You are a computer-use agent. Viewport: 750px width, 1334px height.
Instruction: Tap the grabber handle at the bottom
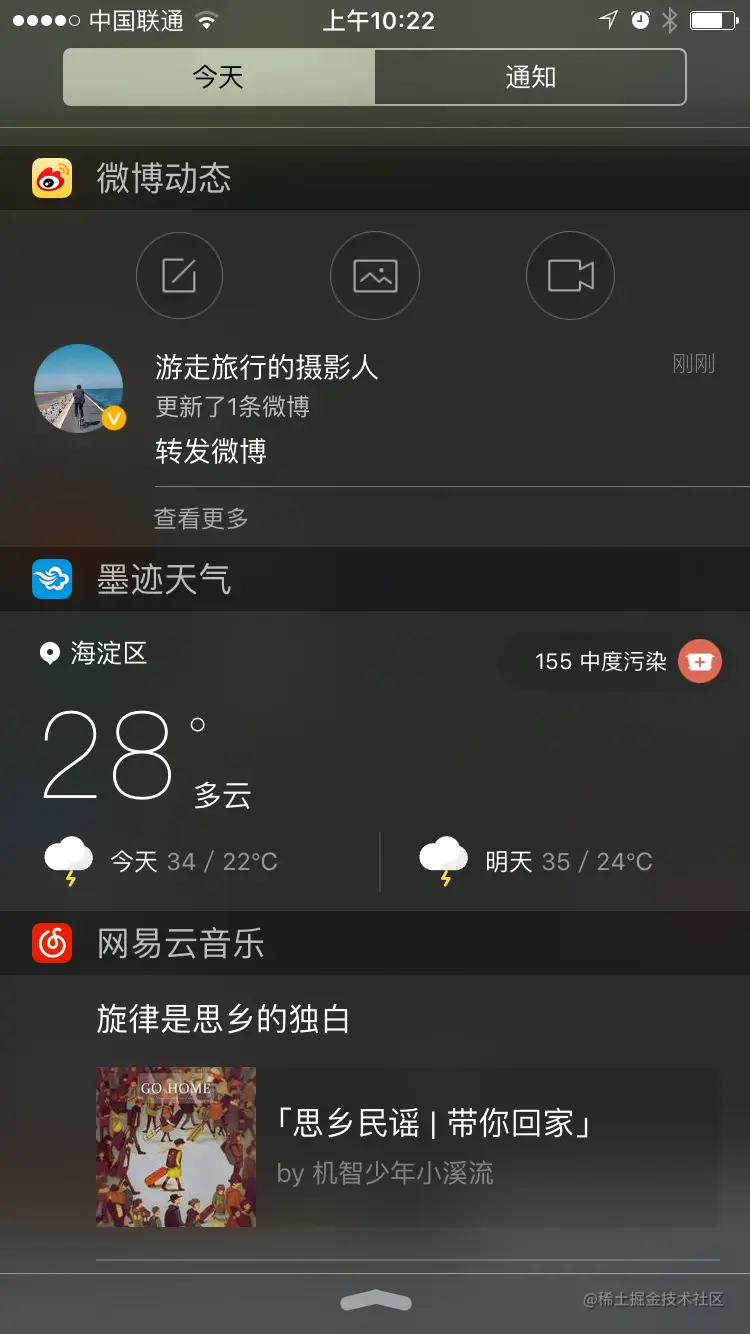tap(375, 1300)
